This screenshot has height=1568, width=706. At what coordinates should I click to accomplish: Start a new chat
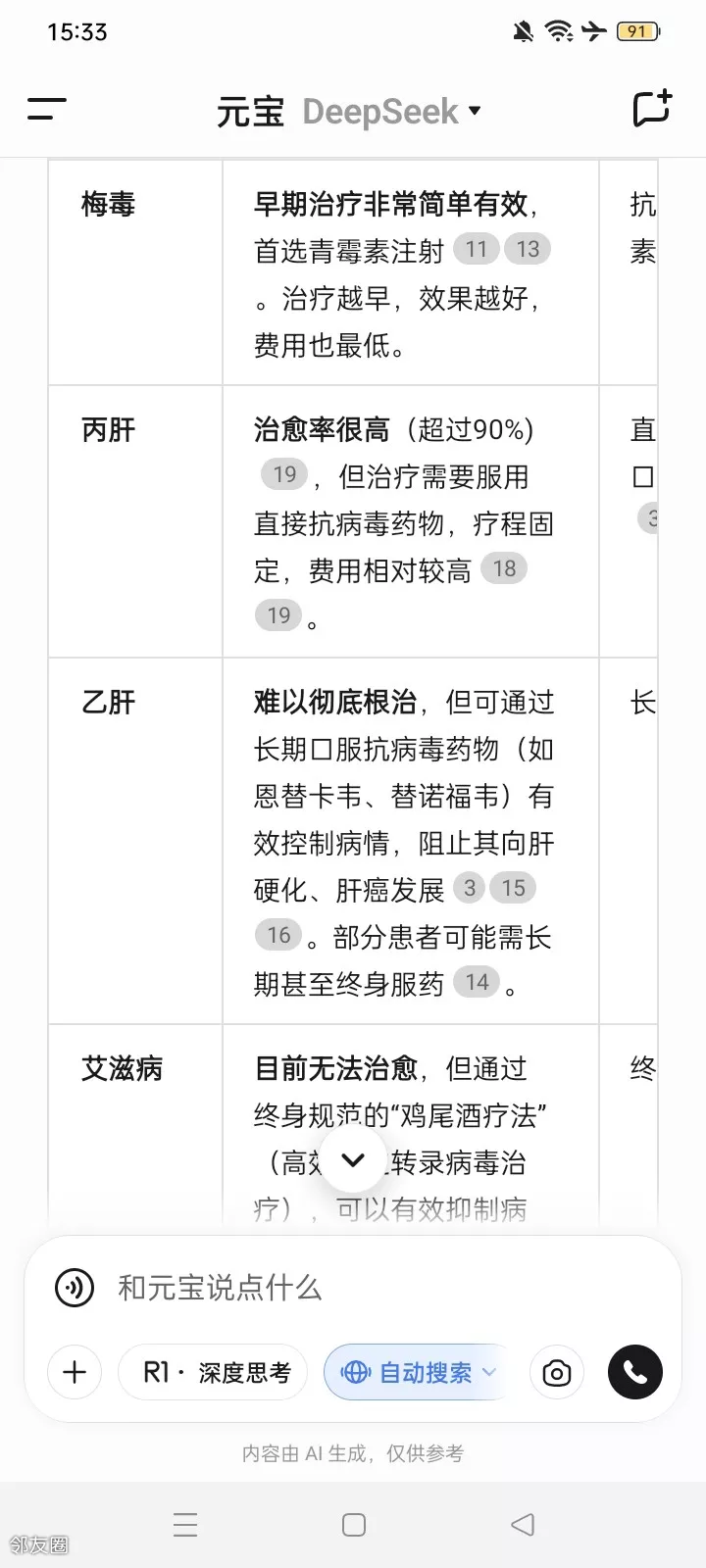pos(652,109)
